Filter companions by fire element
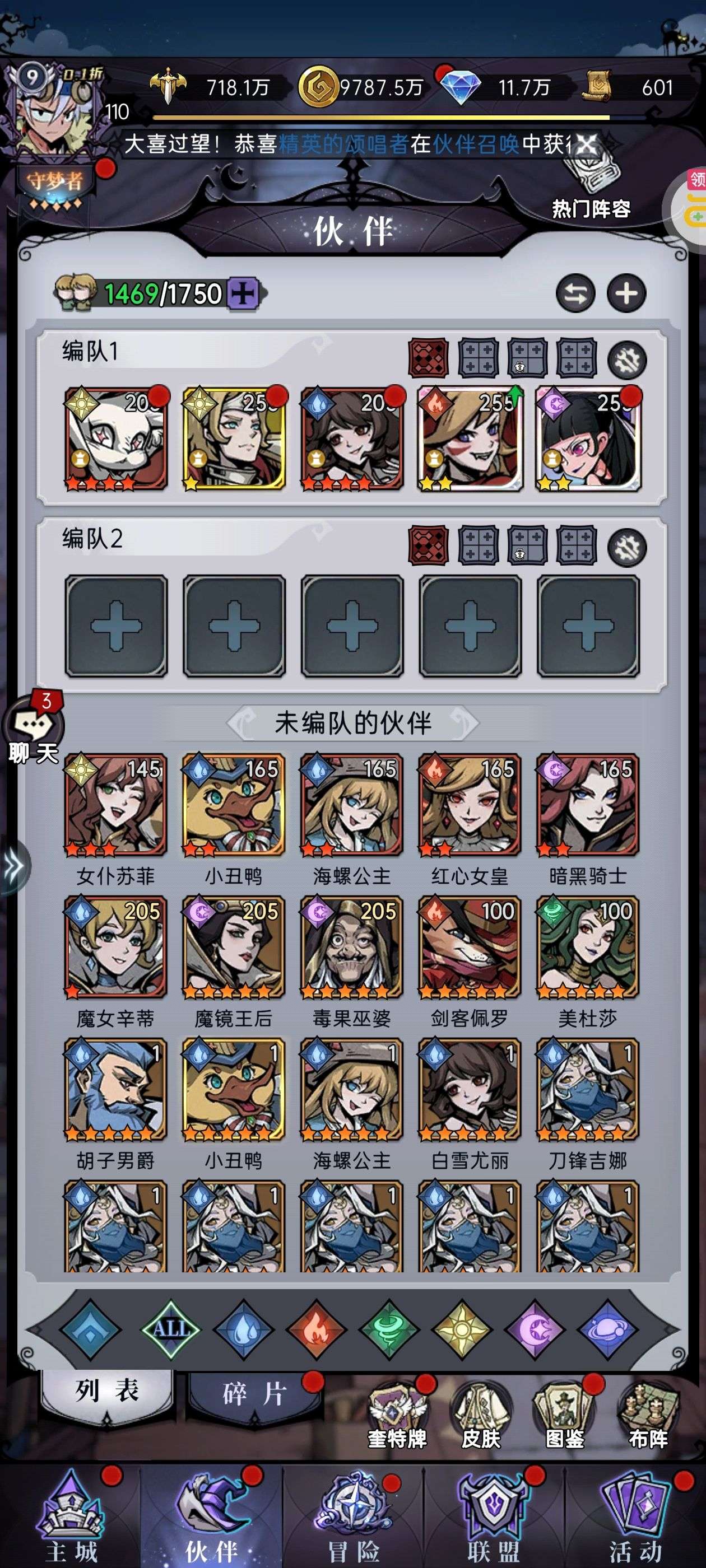This screenshot has width=706, height=1568. (x=316, y=1330)
